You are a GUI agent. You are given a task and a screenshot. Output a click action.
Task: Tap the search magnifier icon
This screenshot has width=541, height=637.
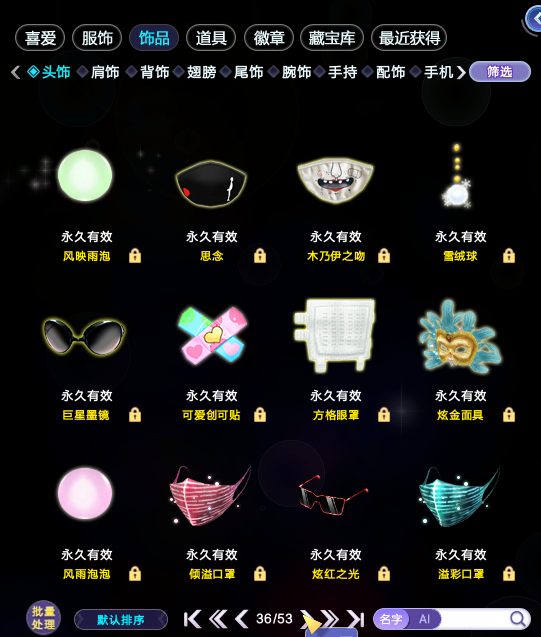[517, 619]
